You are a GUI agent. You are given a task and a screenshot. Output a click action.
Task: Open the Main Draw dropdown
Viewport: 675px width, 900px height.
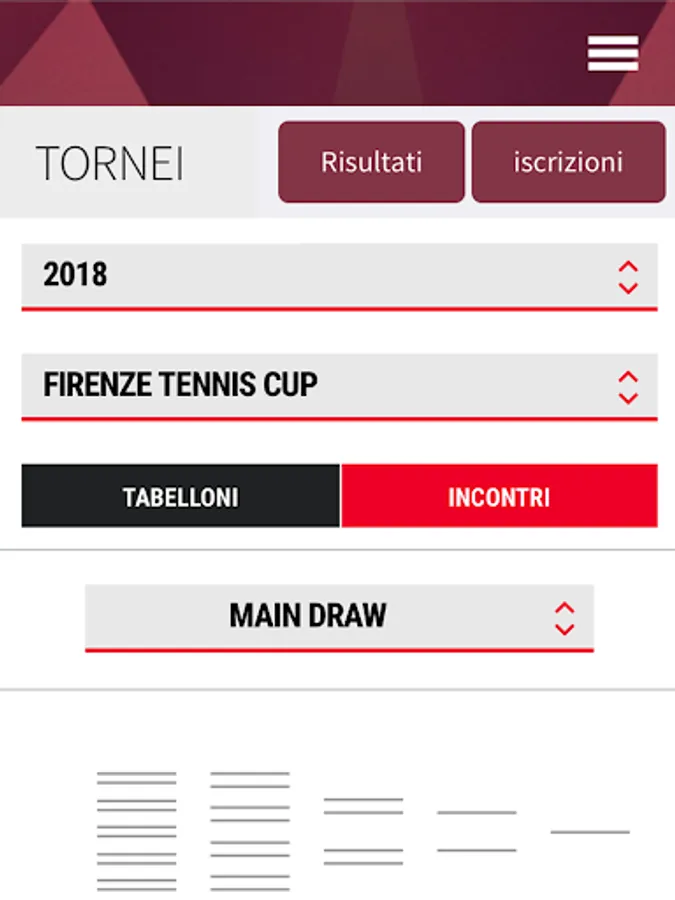[339, 616]
